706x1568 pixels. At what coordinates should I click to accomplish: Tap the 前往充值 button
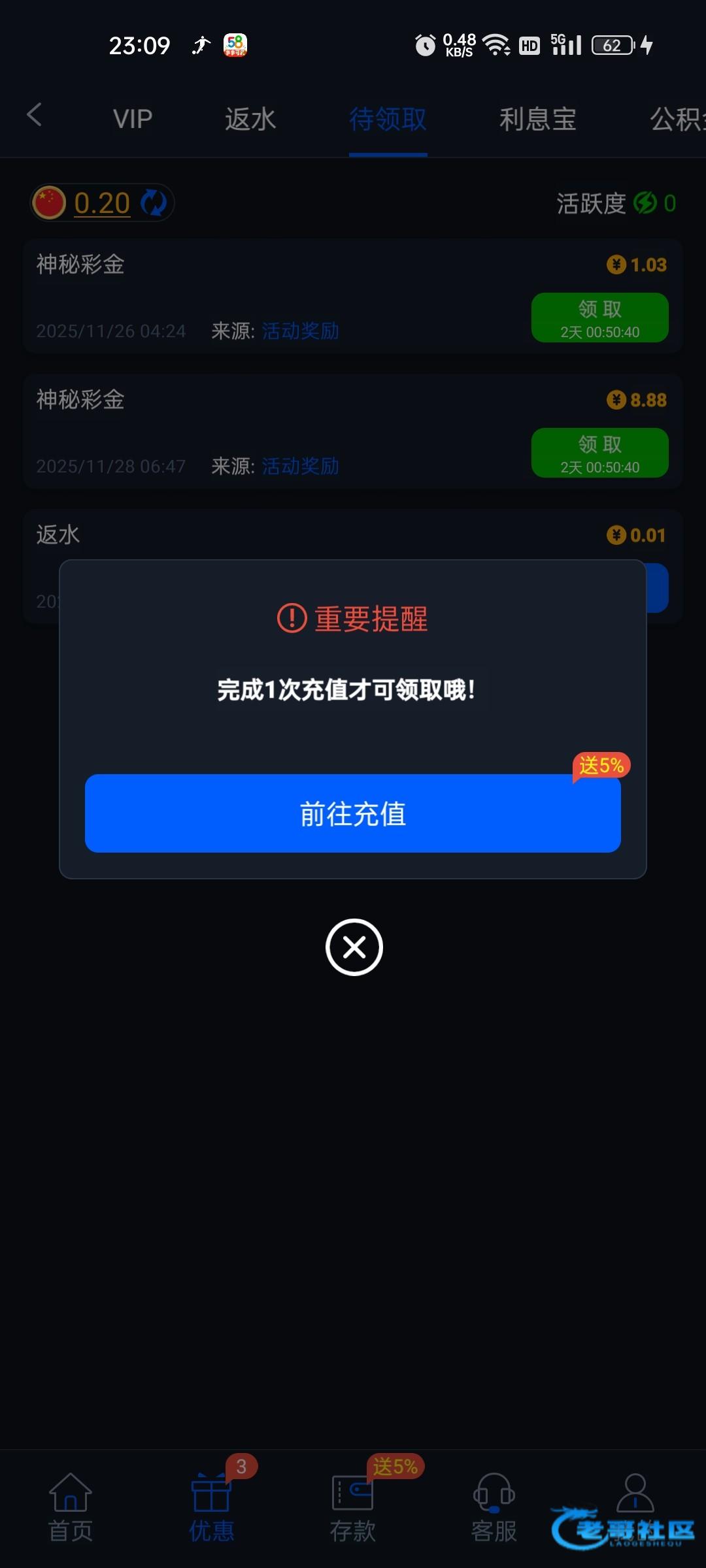353,813
